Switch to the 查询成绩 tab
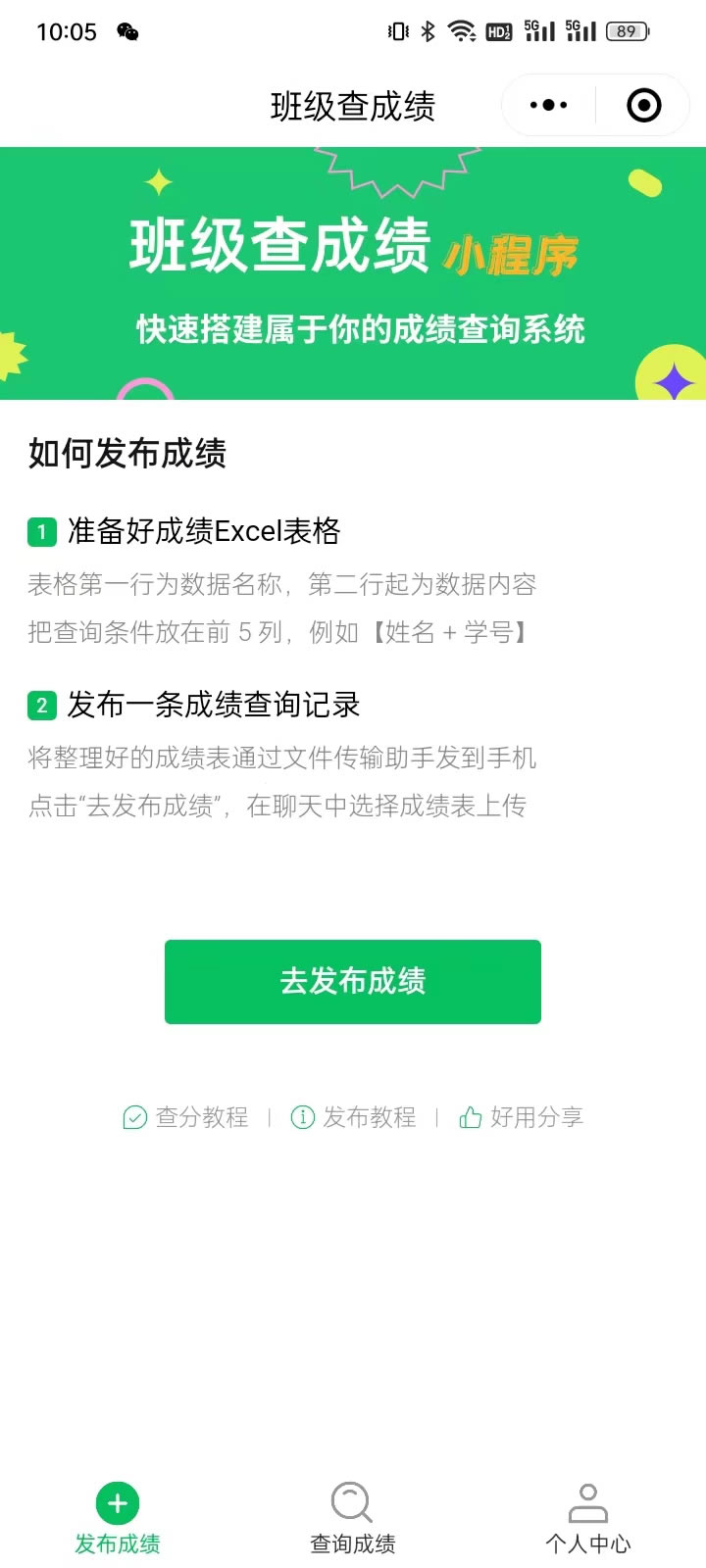Image resolution: width=706 pixels, height=1568 pixels. click(353, 1519)
